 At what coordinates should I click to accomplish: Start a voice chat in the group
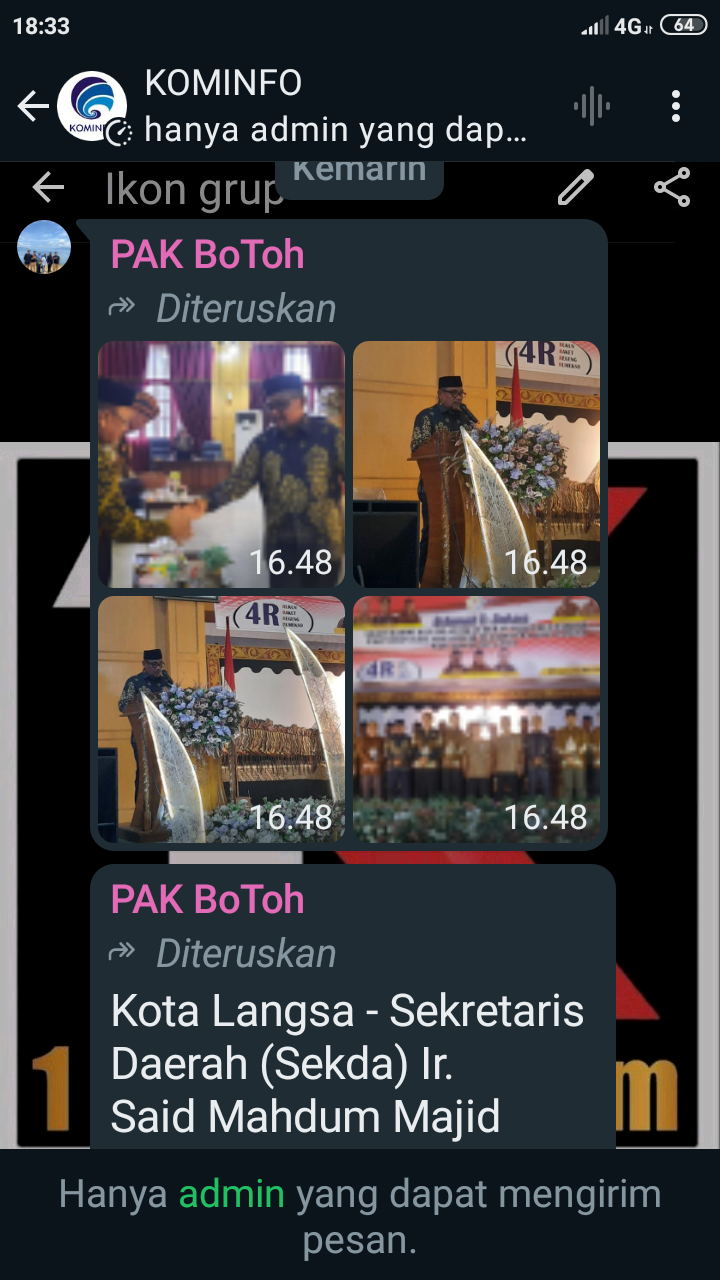[x=591, y=106]
